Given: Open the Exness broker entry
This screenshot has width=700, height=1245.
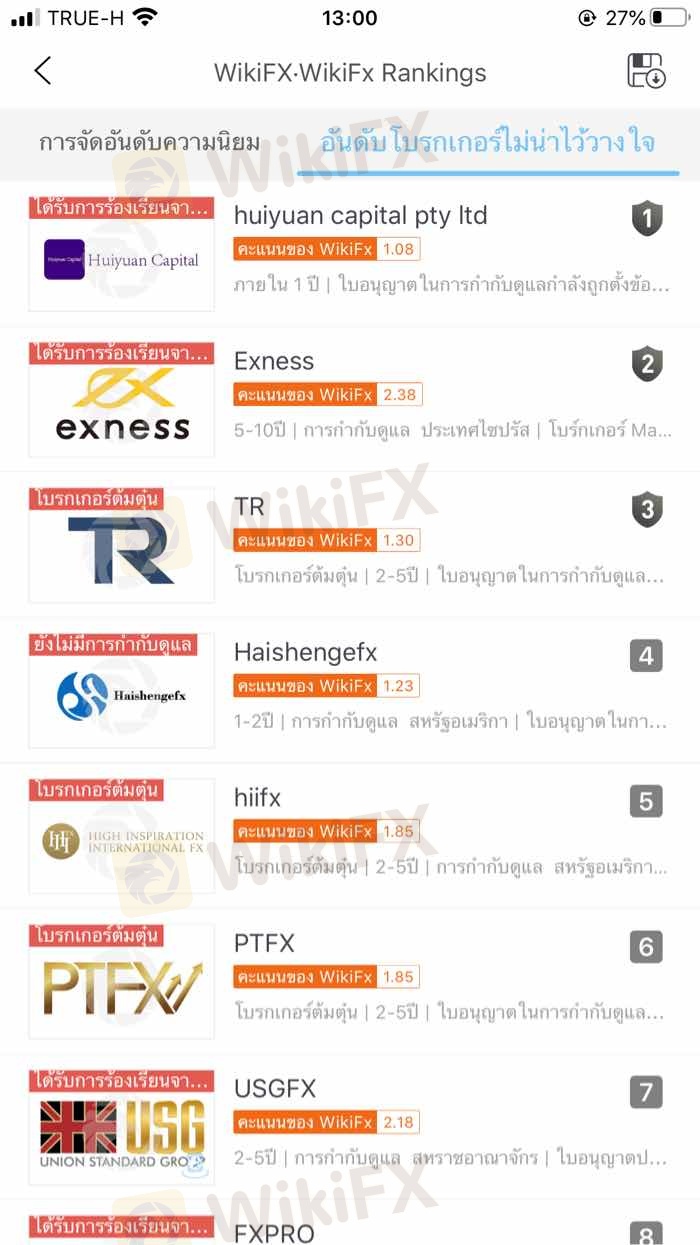Looking at the screenshot, I should click(x=274, y=362).
